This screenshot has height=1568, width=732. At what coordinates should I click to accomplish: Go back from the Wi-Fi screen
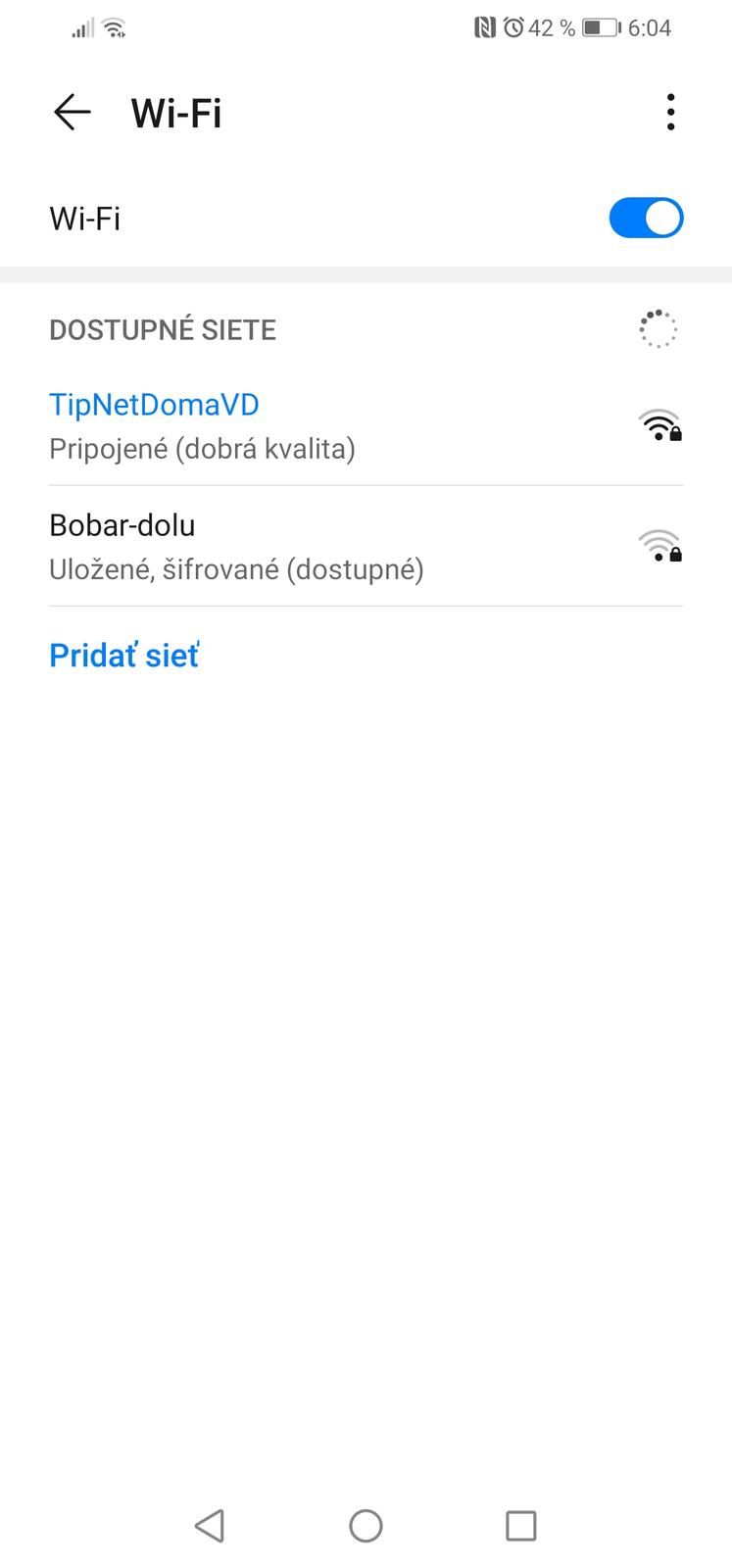click(x=72, y=113)
